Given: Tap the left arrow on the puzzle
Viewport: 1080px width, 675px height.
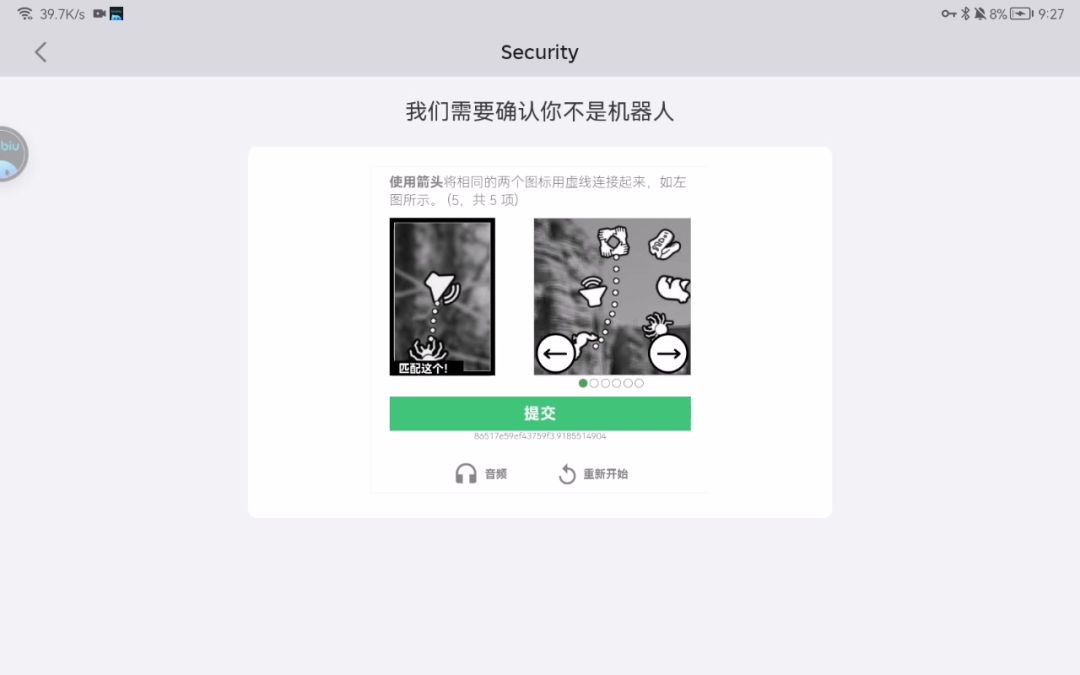Looking at the screenshot, I should [556, 353].
